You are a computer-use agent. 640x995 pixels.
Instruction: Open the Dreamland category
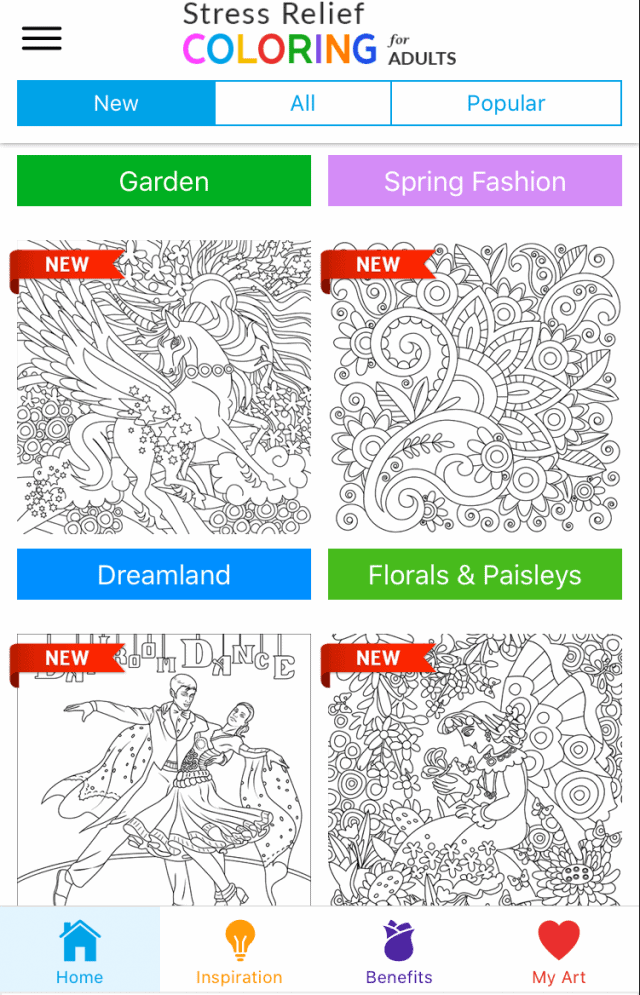point(164,575)
